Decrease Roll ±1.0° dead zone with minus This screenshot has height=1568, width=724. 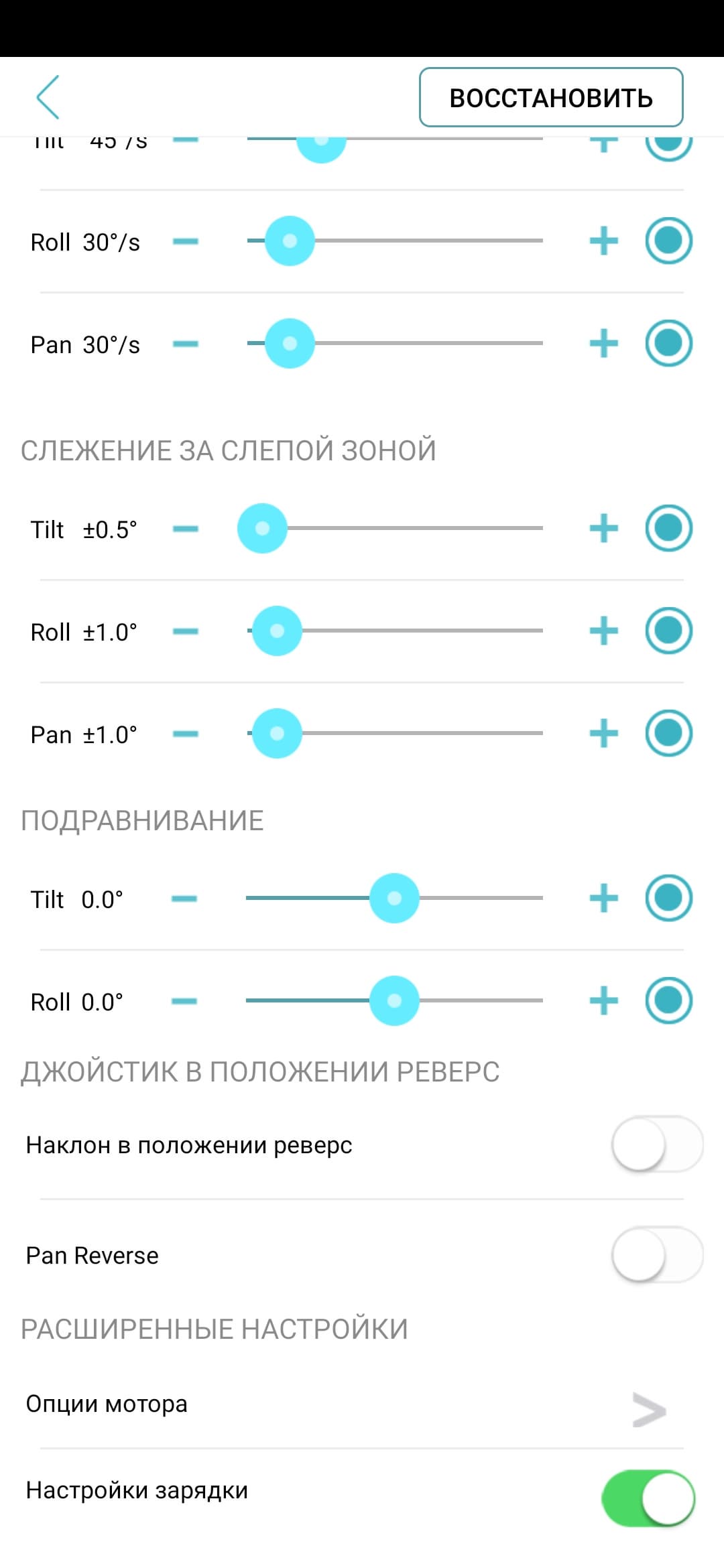[185, 631]
